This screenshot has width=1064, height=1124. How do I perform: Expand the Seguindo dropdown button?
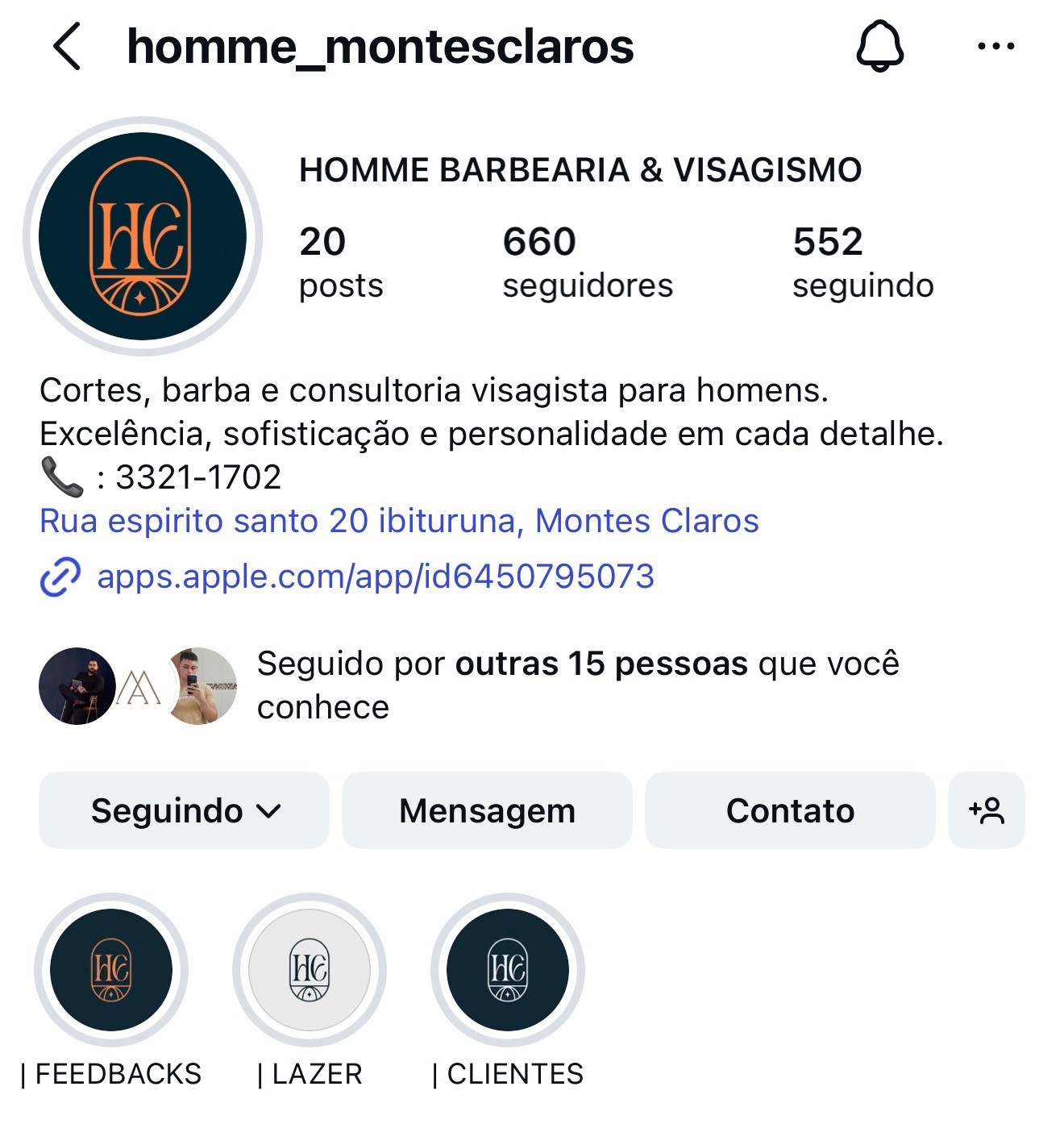[185, 810]
